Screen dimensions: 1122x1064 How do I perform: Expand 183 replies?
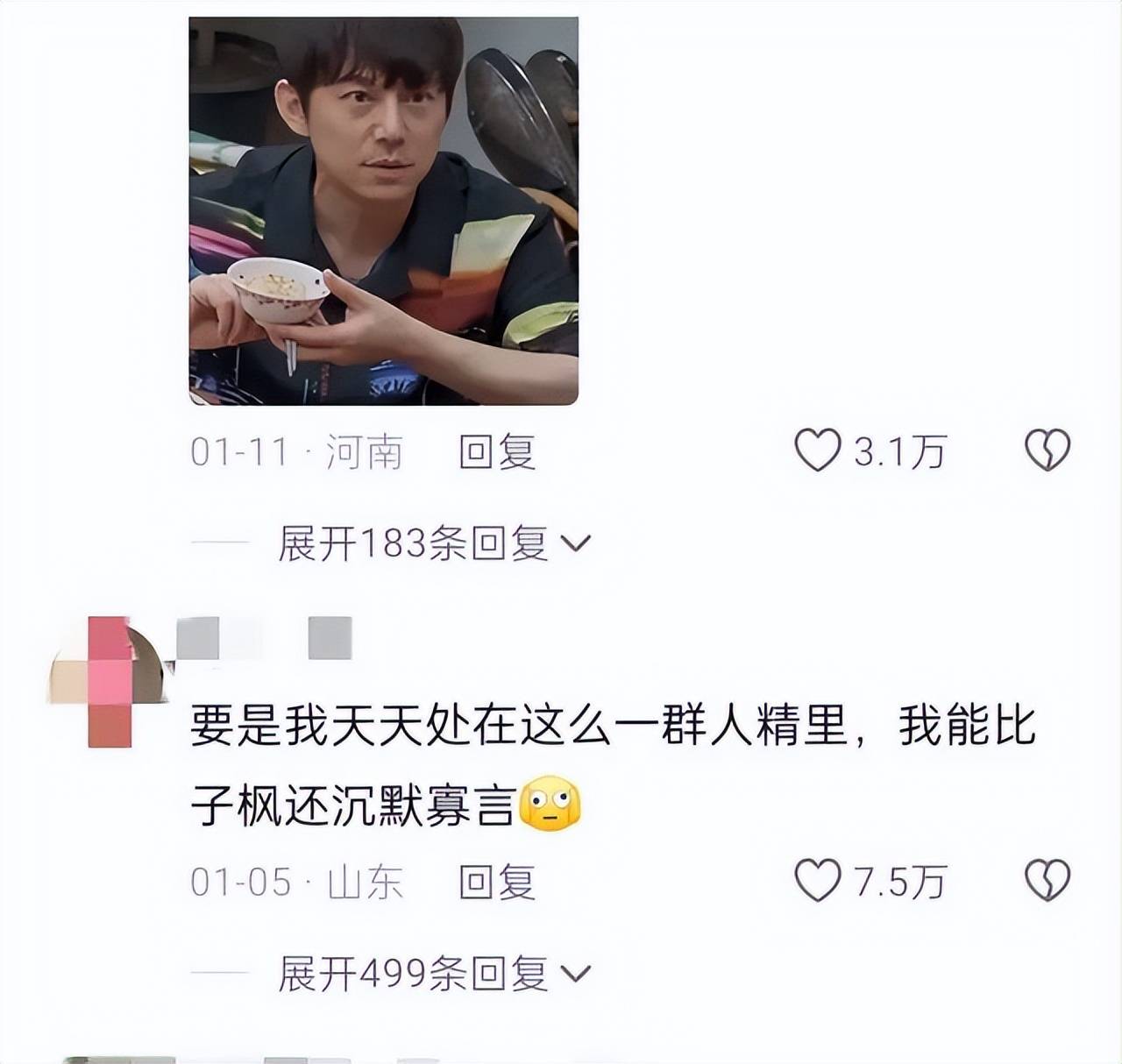point(434,544)
